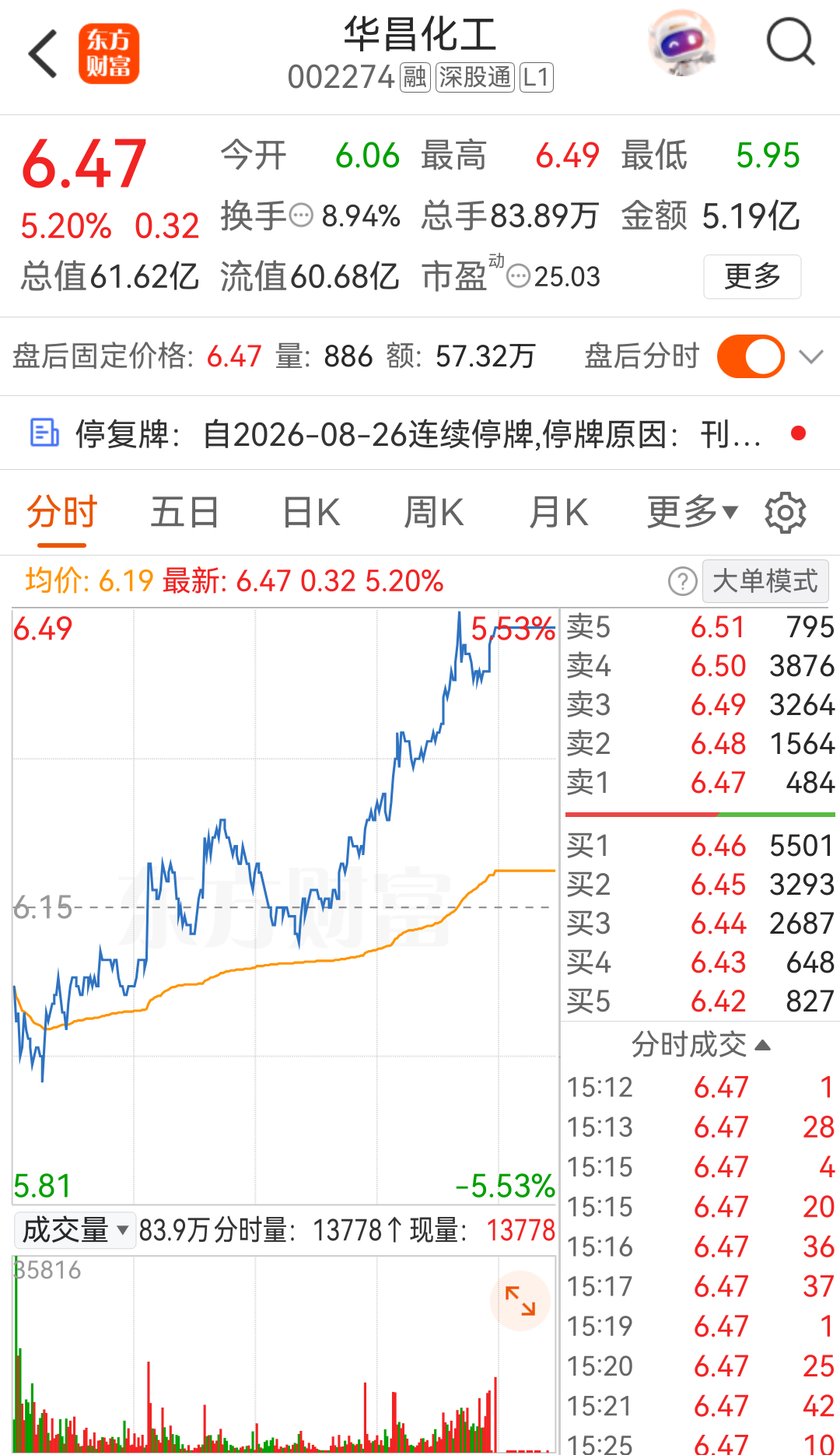Turn off the 盘后分时 switch

751,356
